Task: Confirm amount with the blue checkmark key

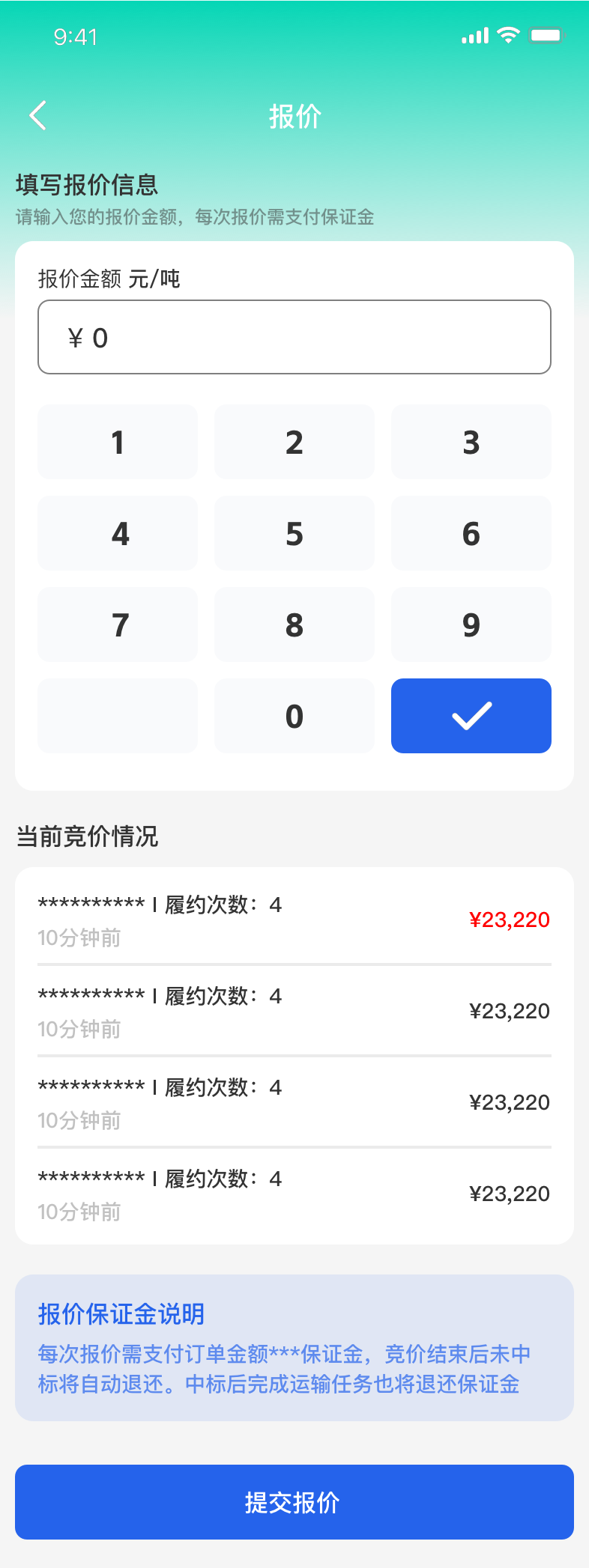Action: pos(471,716)
